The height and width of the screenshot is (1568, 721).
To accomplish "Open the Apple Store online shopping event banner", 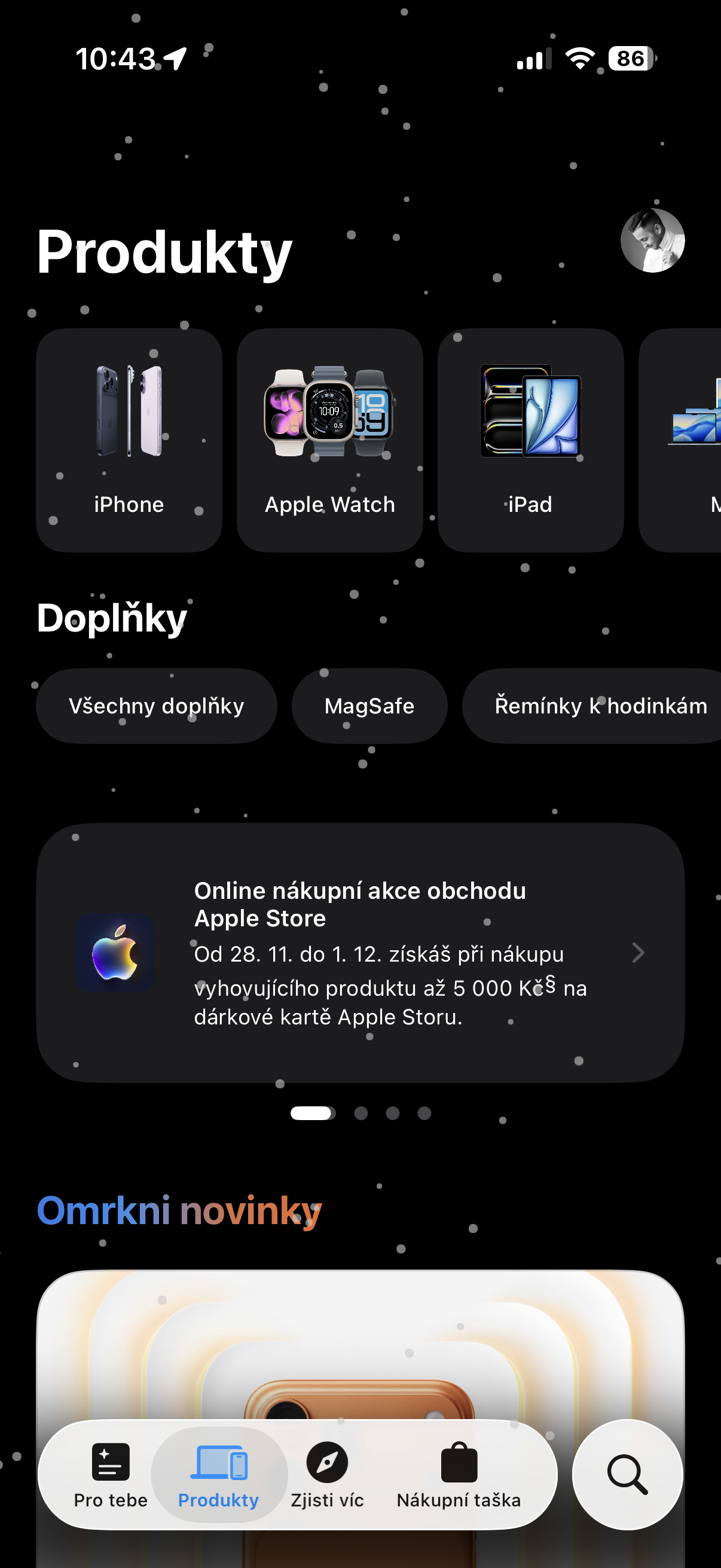I will 360,952.
